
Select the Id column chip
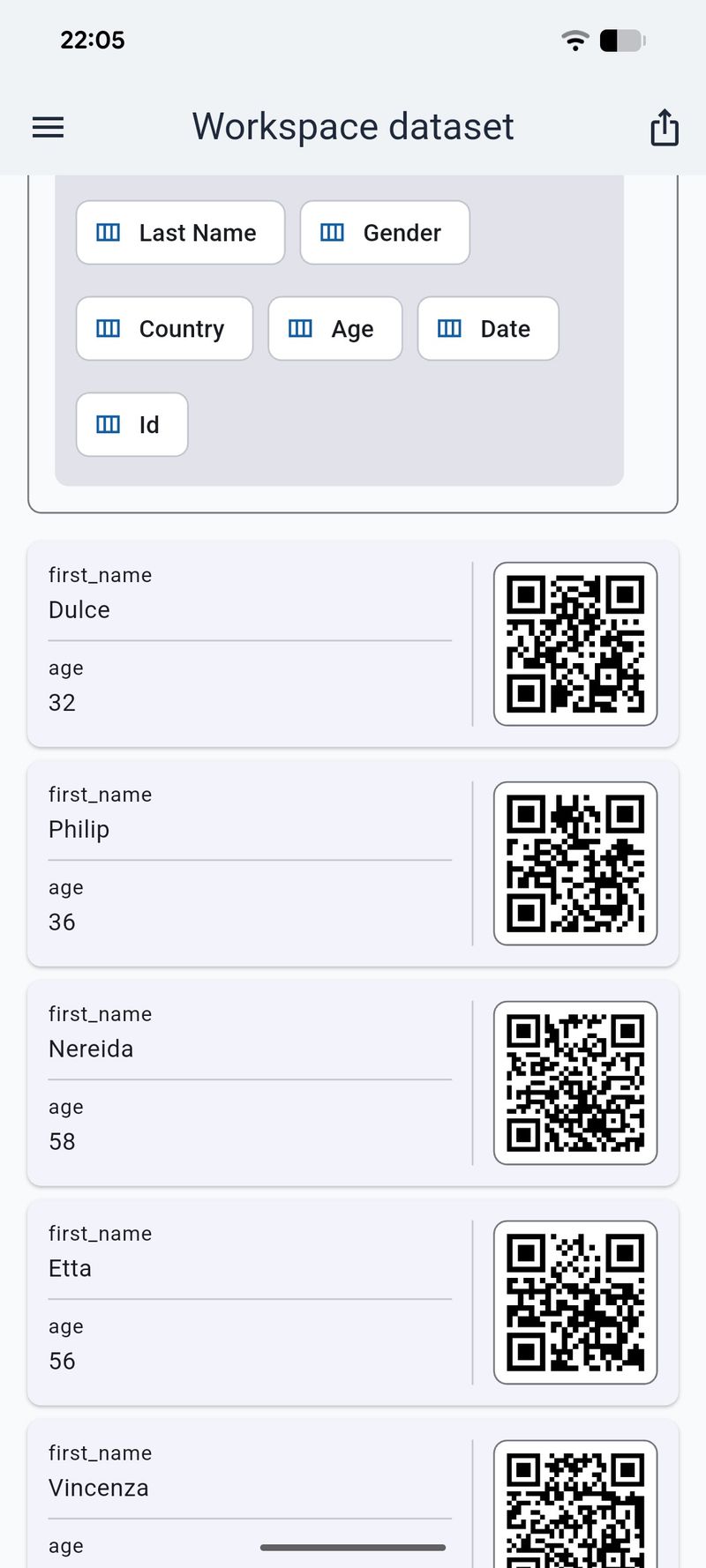(x=132, y=425)
